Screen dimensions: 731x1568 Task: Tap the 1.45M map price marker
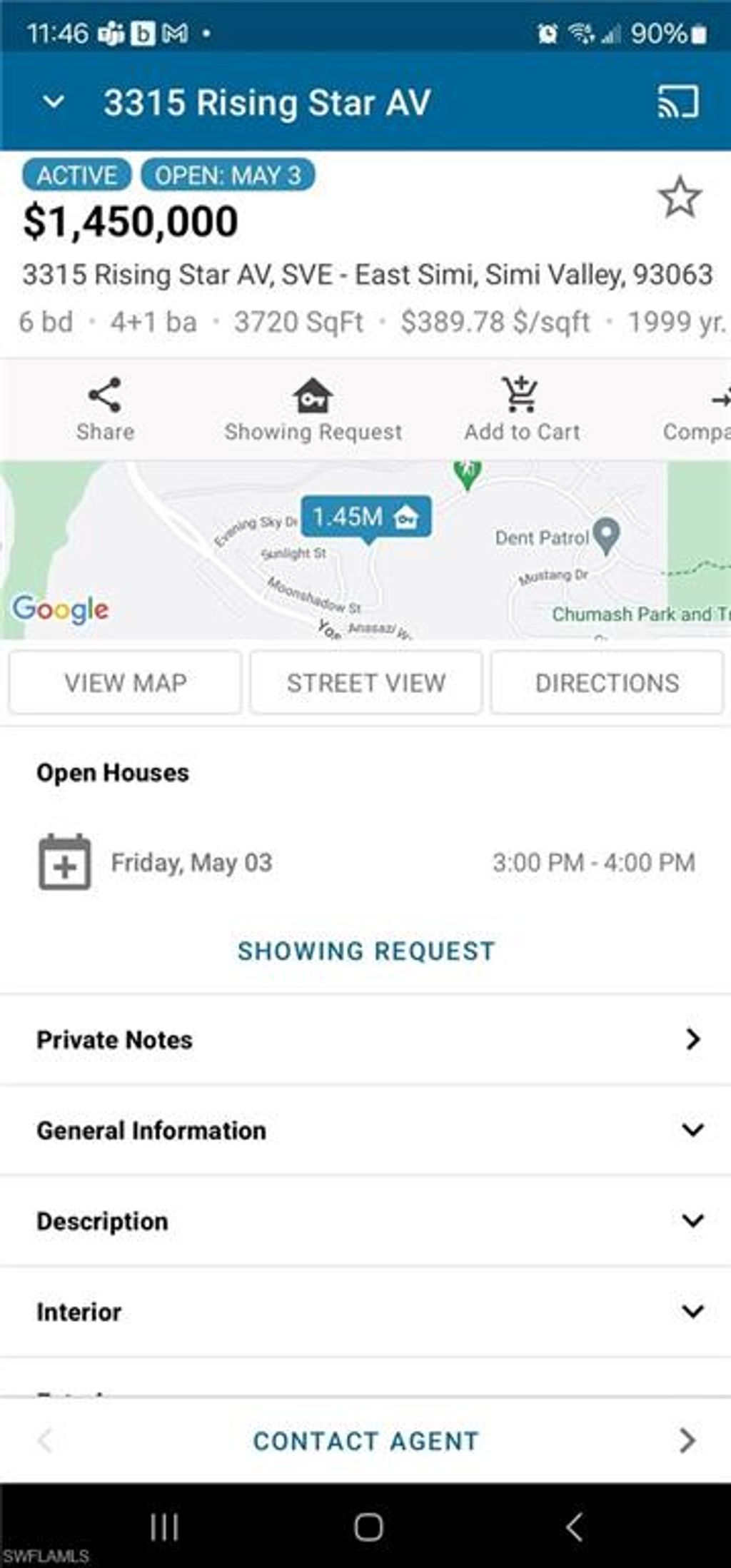[366, 517]
